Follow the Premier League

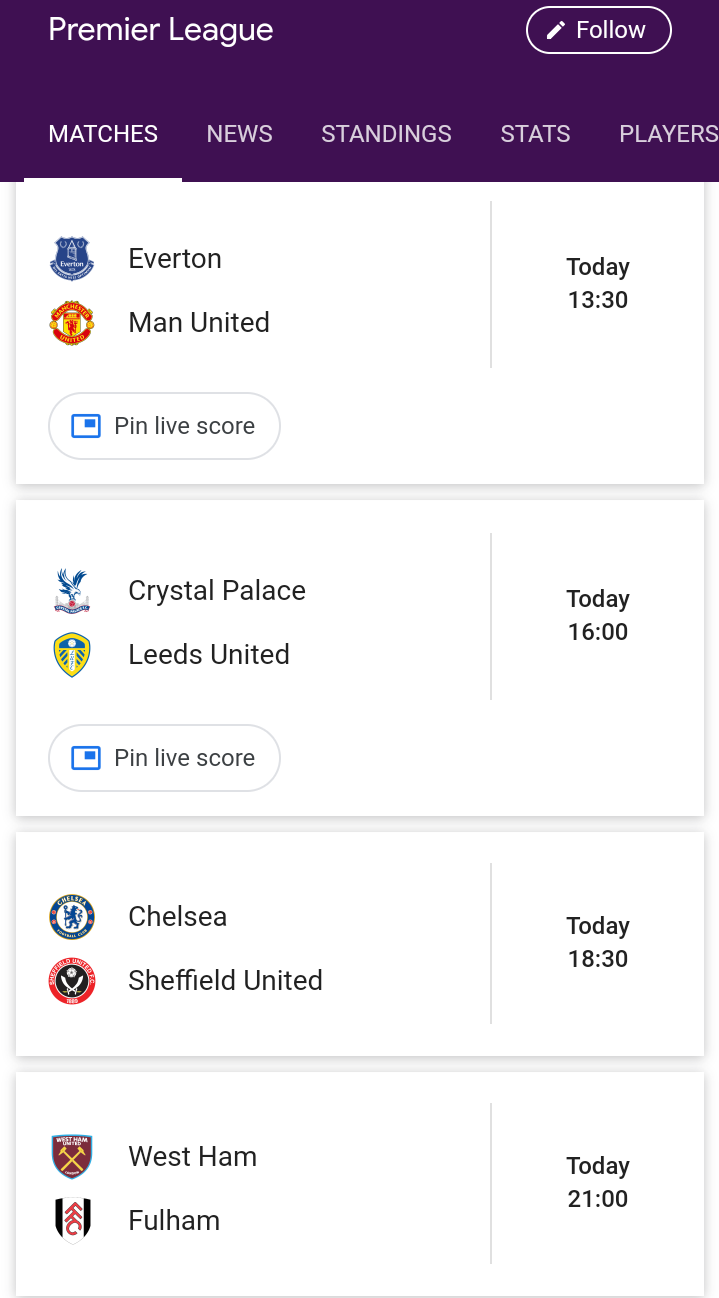click(x=598, y=30)
